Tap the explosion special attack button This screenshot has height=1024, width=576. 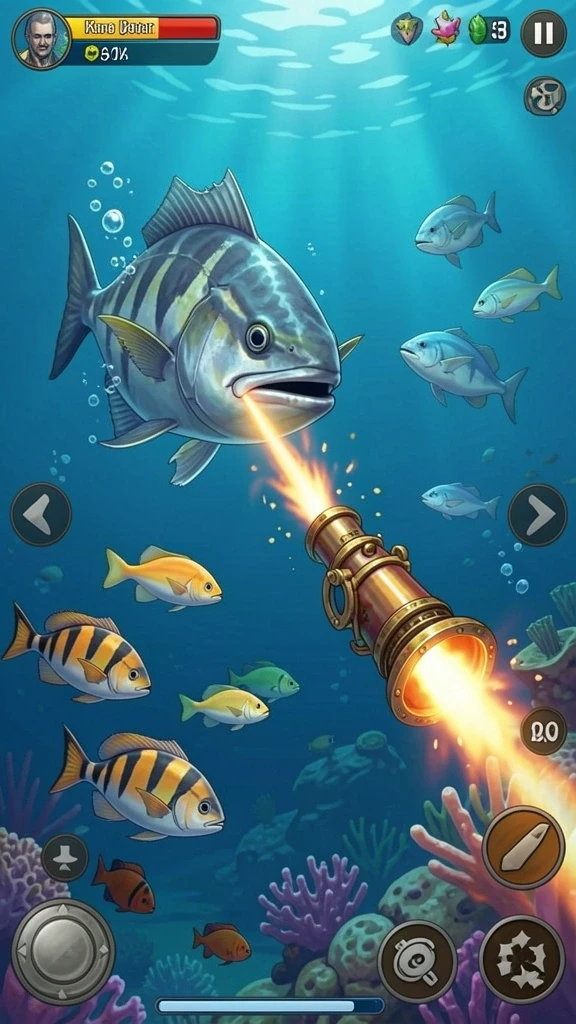pos(522,959)
